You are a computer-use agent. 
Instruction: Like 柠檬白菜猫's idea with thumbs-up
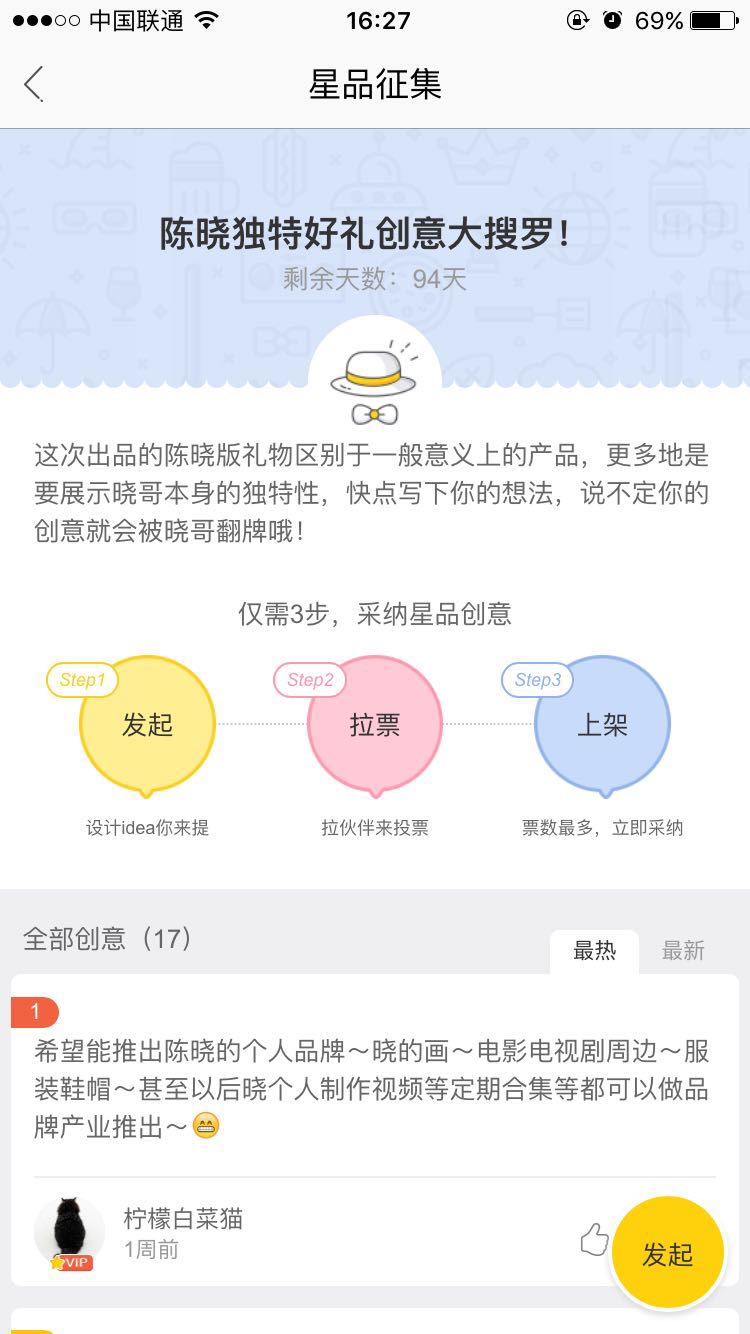pyautogui.click(x=594, y=1240)
